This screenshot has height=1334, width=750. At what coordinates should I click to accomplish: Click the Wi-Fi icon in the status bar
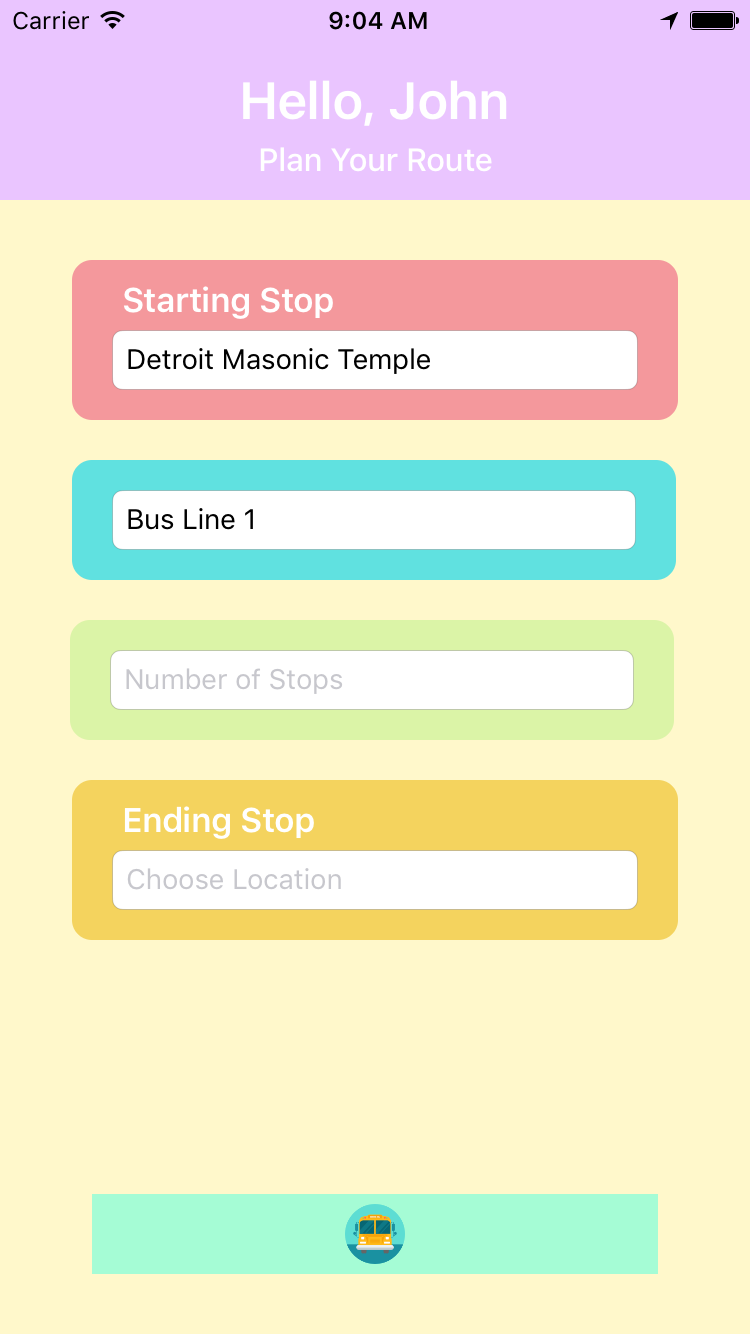(113, 19)
